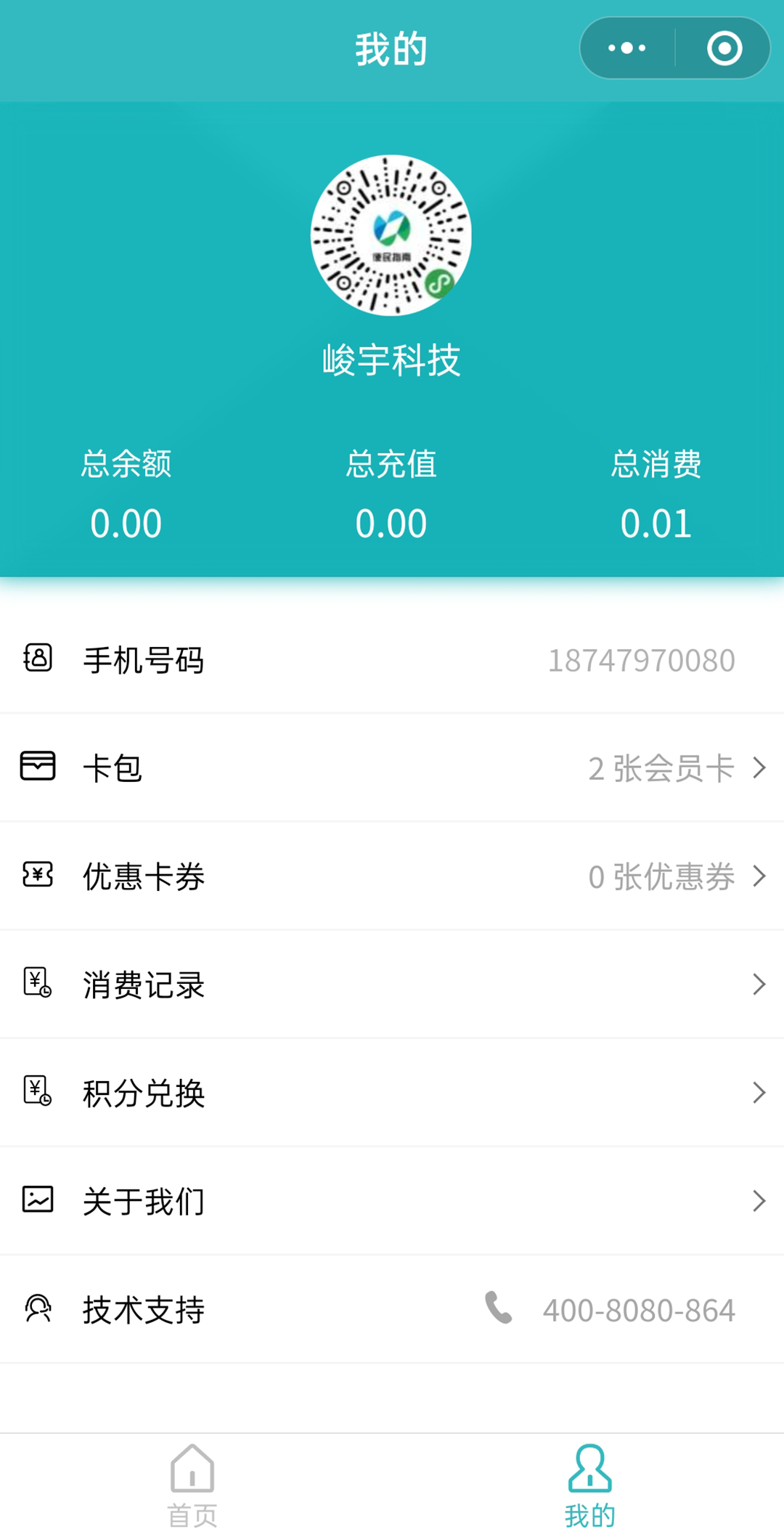Click the phone icon next to 手机号码

38,659
